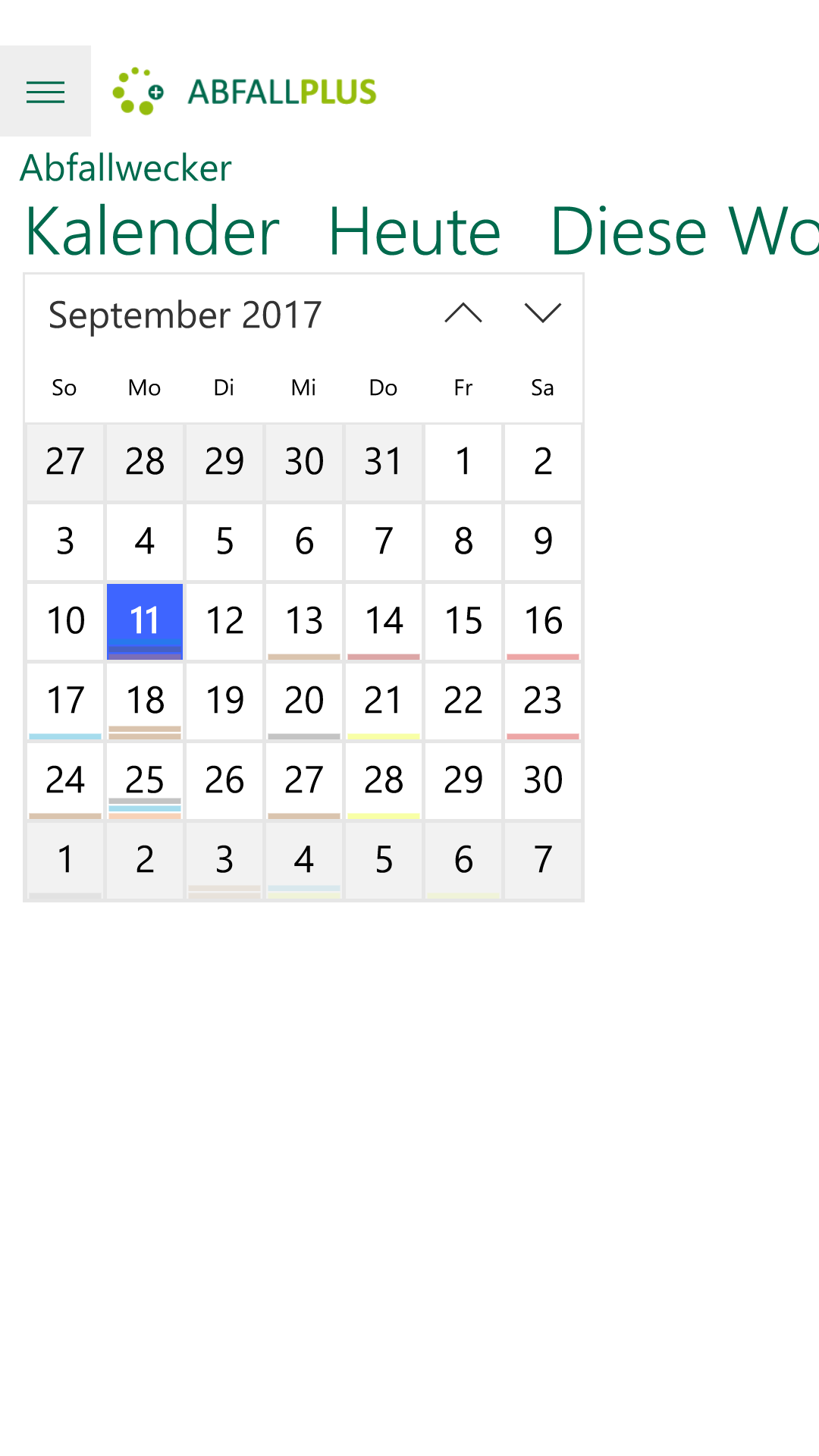The height and width of the screenshot is (1456, 819).
Task: Select September 20 in the calendar
Action: 304,701
